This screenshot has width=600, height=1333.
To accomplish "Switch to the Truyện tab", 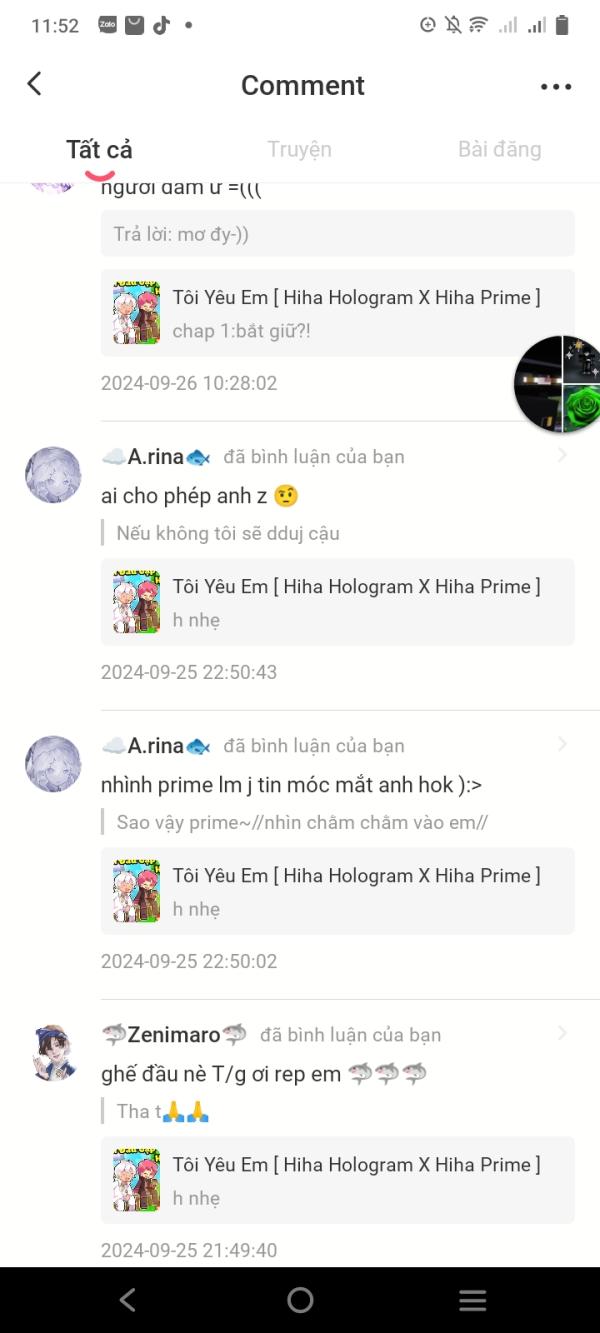I will (x=299, y=149).
